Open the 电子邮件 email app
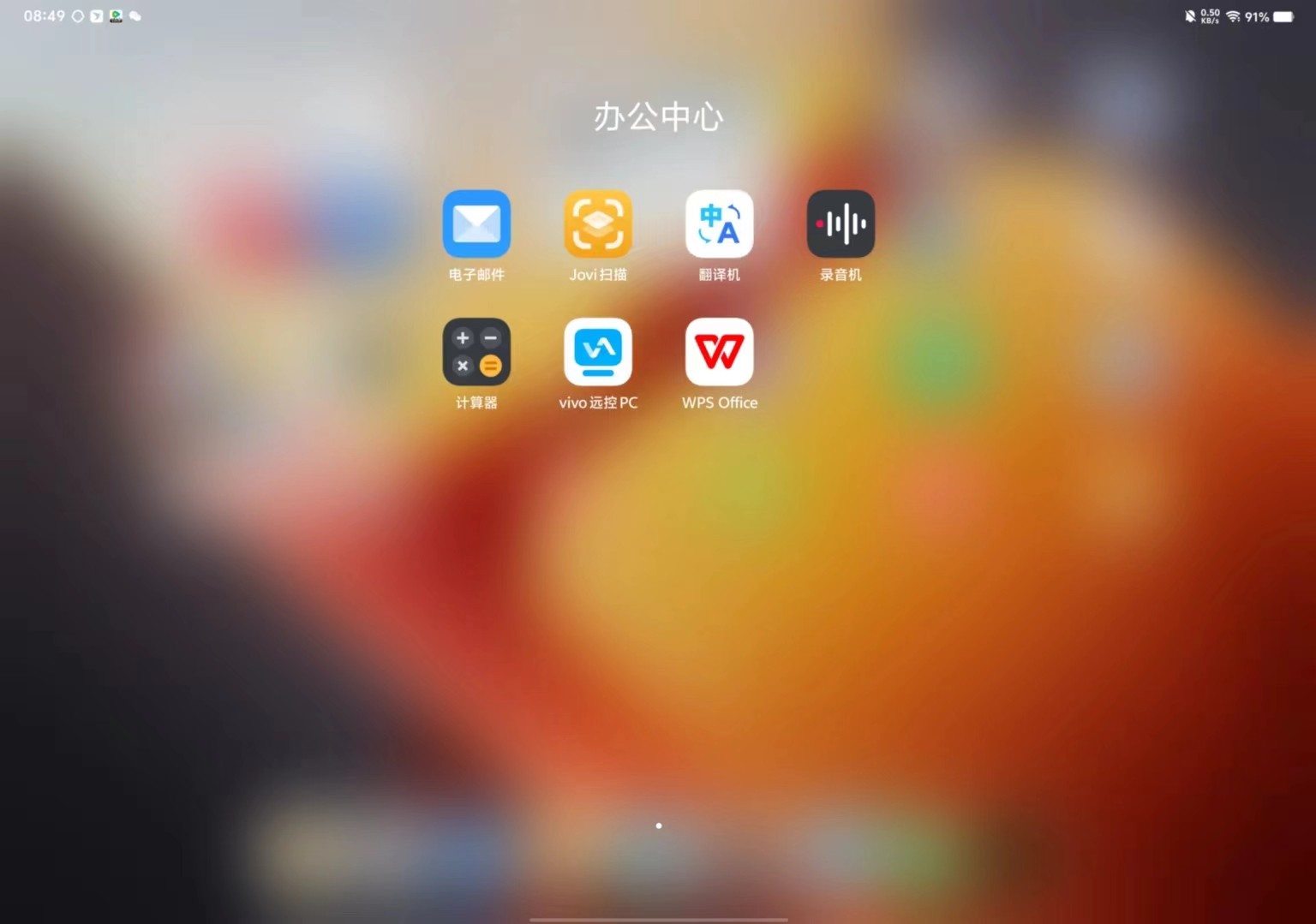This screenshot has height=924, width=1316. tap(476, 224)
